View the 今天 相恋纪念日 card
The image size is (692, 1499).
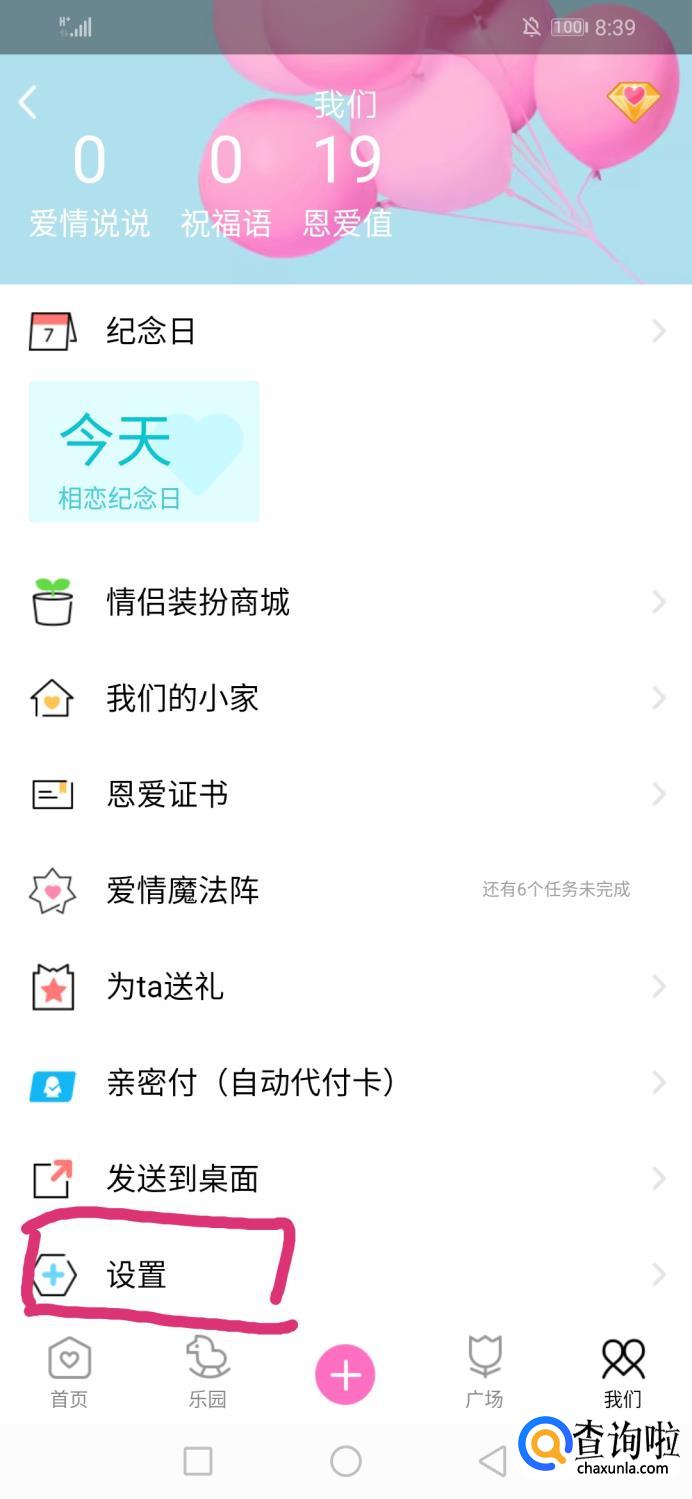pyautogui.click(x=144, y=451)
